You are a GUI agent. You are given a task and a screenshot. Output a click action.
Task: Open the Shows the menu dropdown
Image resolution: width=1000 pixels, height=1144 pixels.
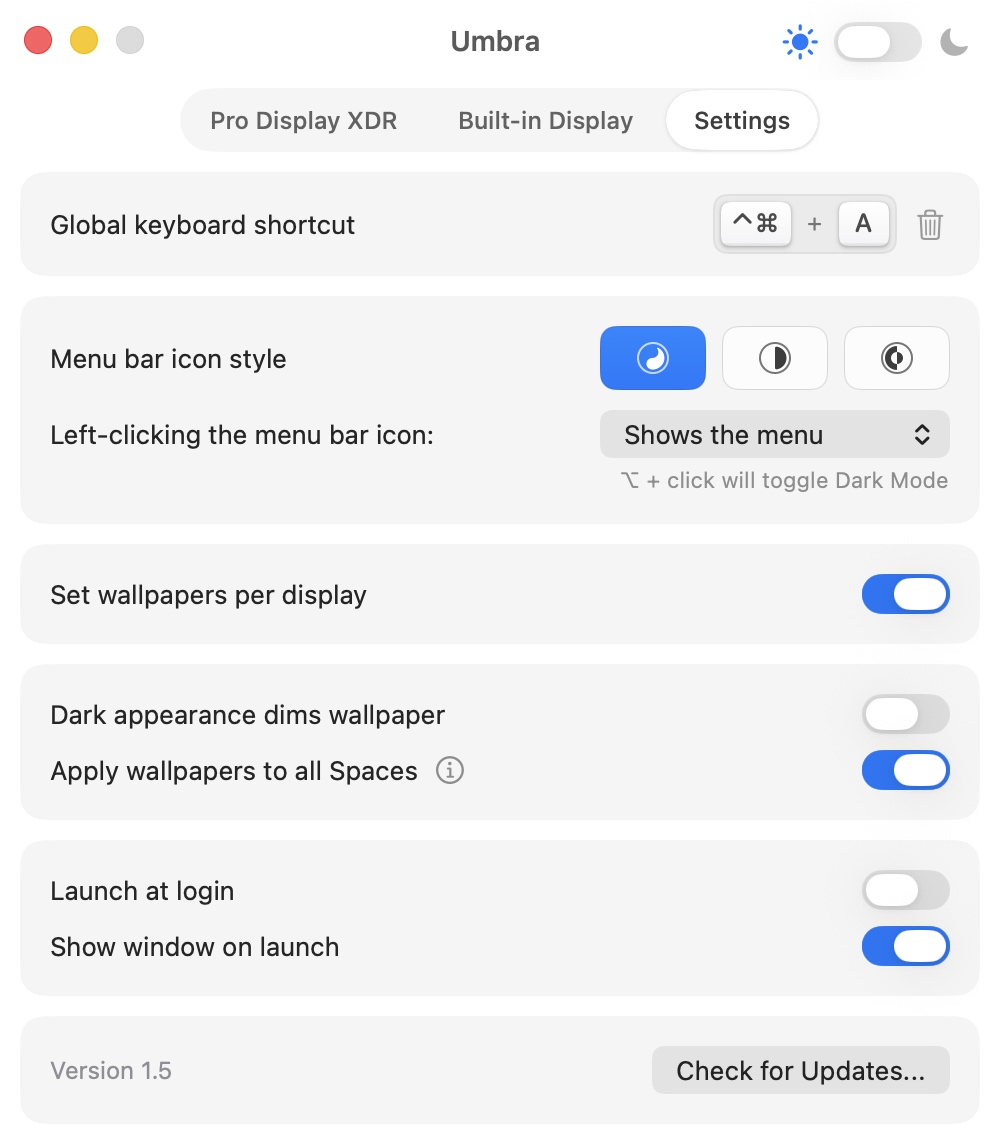pos(774,435)
